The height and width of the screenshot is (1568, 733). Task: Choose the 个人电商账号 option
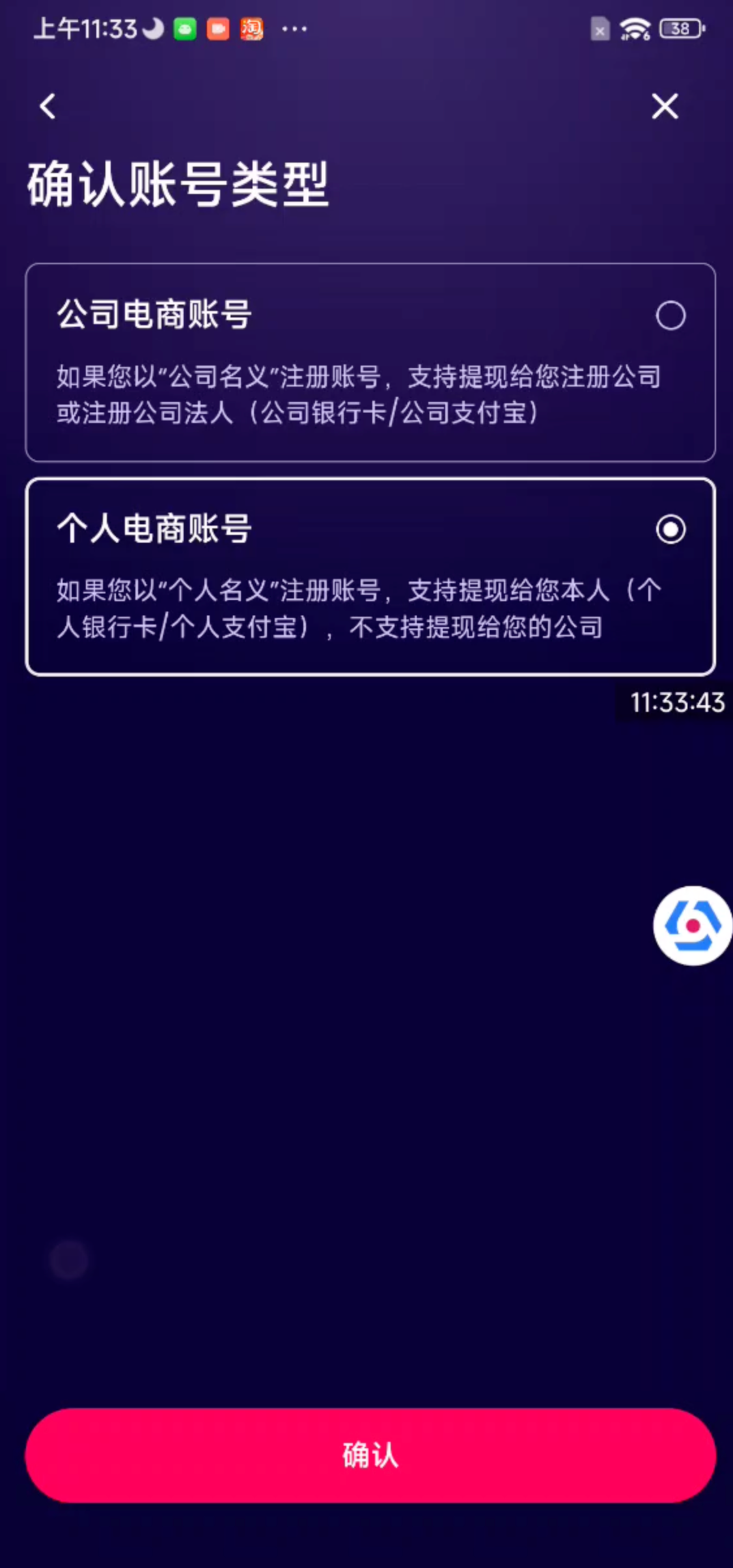tap(671, 529)
